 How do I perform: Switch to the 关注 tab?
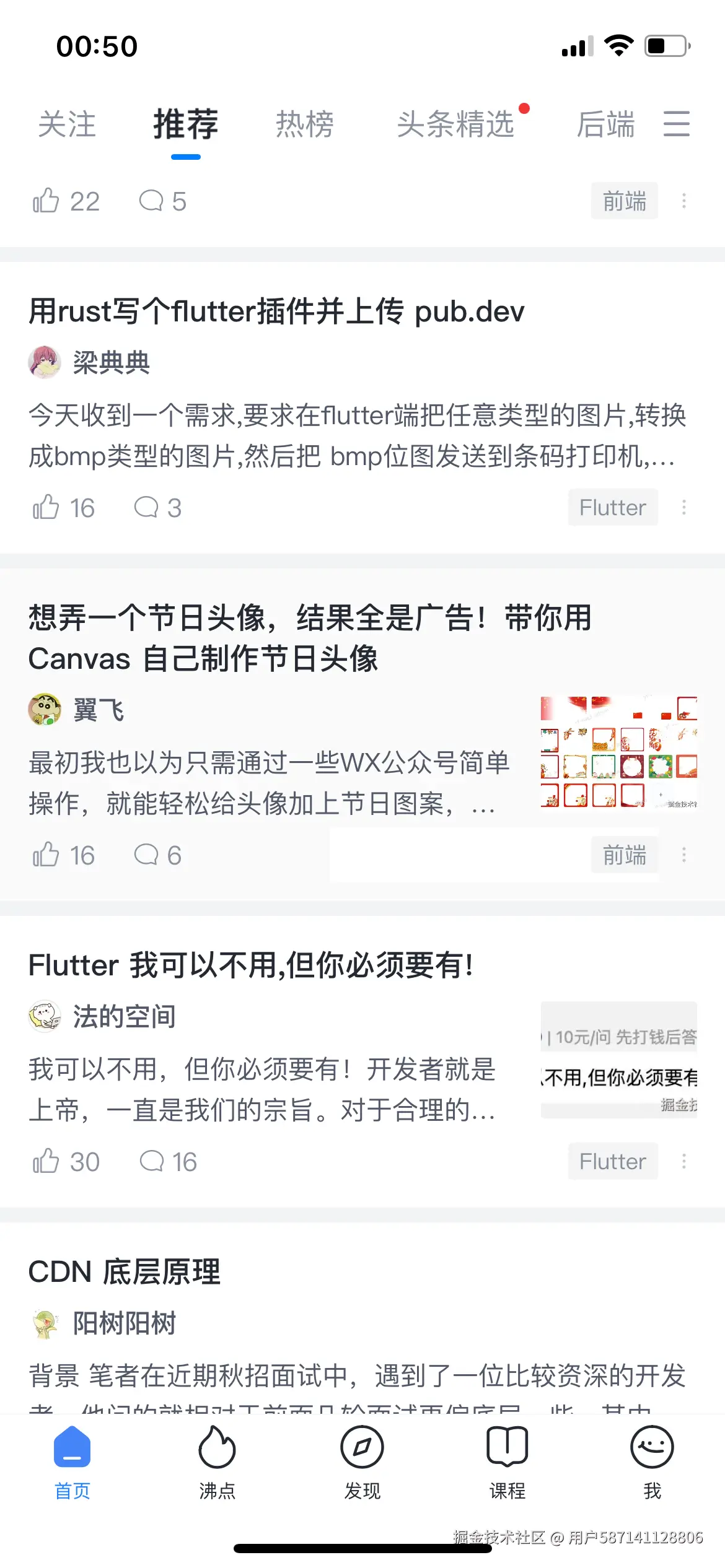click(x=67, y=124)
